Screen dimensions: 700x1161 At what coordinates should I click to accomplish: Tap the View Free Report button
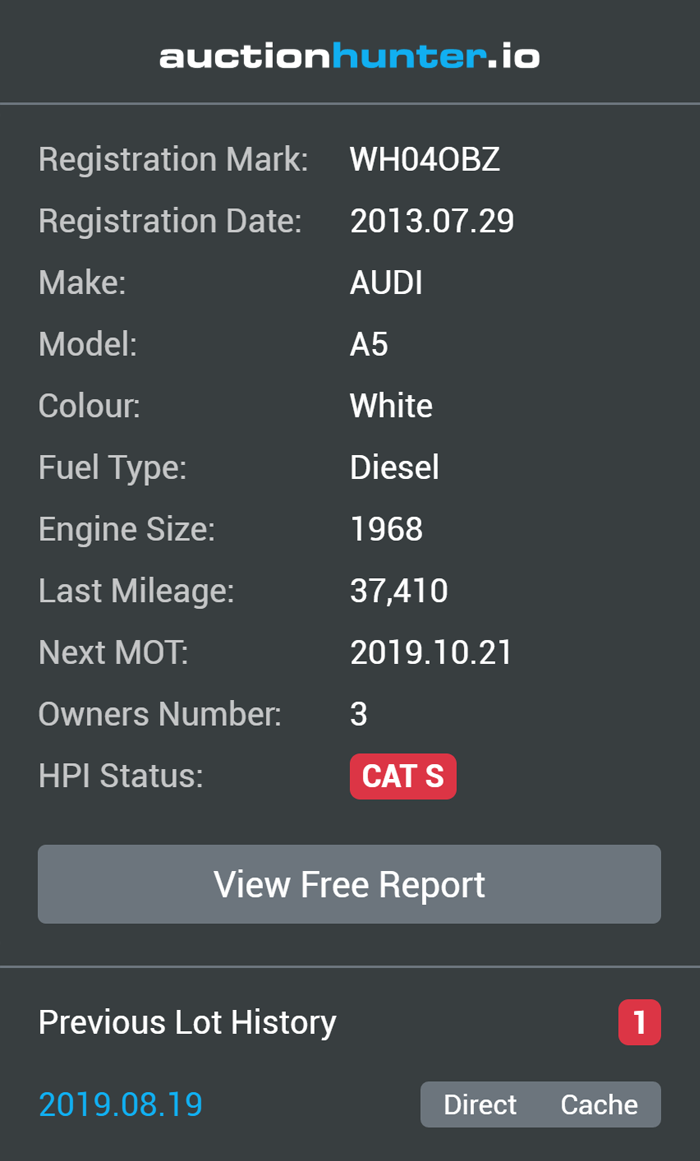(x=349, y=884)
